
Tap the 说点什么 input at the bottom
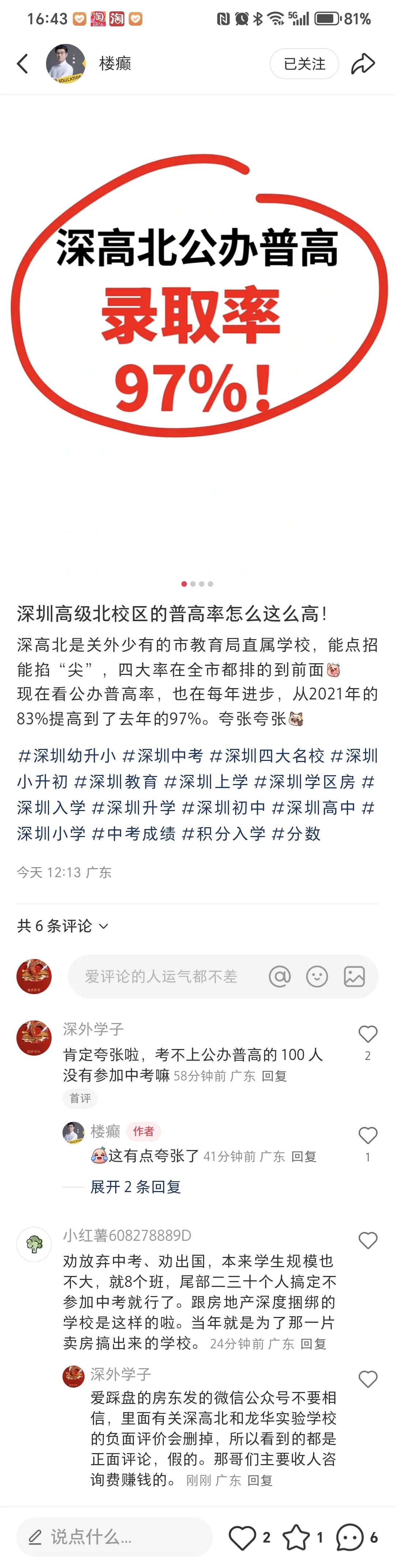[114, 1537]
